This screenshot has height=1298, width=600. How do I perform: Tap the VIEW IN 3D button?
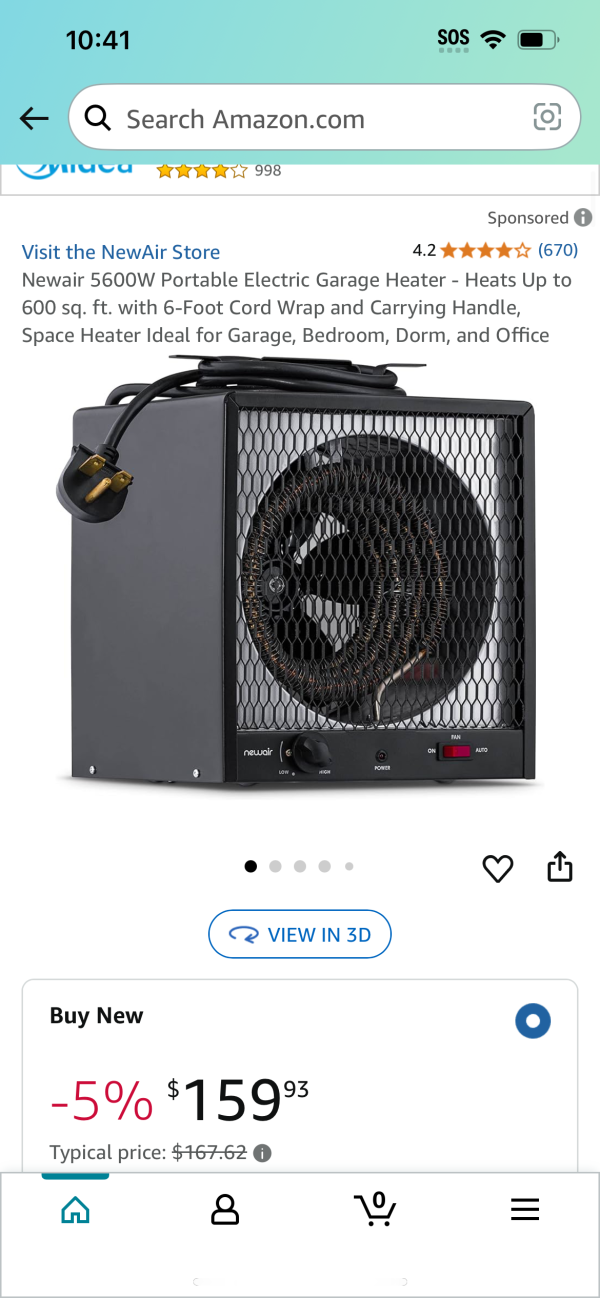click(x=299, y=935)
